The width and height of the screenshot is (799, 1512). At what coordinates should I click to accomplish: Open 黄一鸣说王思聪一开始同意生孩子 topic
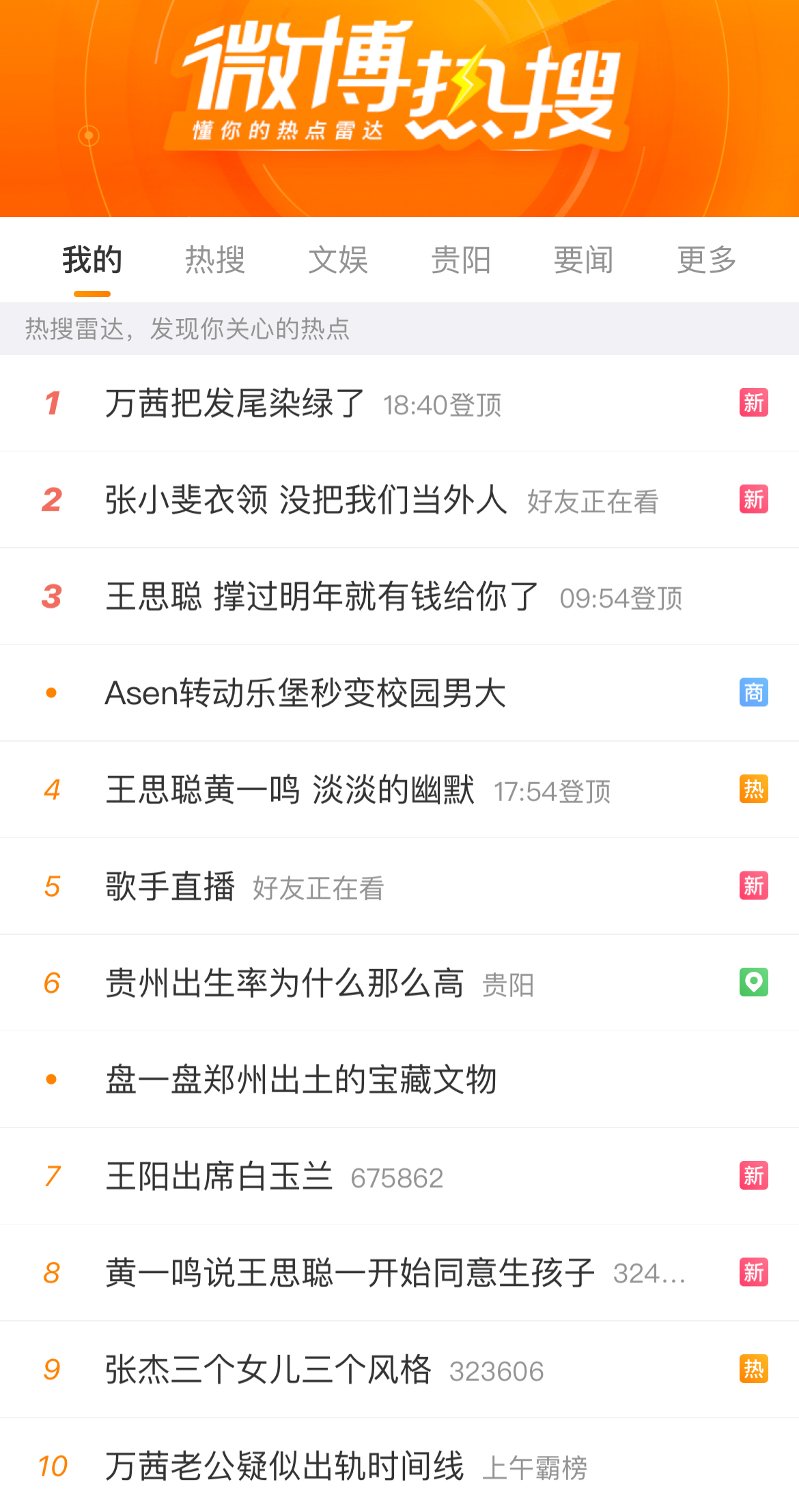399,1273
